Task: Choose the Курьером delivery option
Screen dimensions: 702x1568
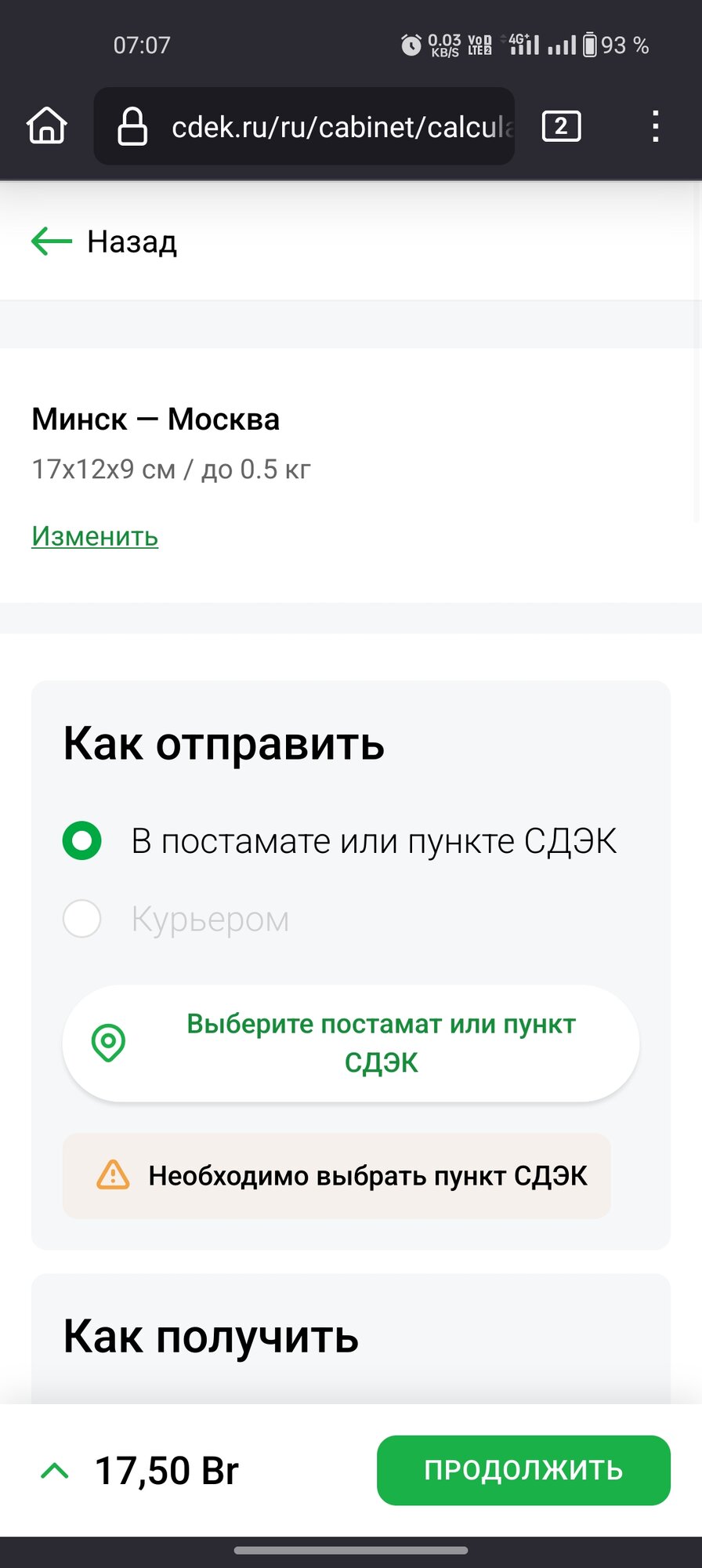Action: click(175, 919)
